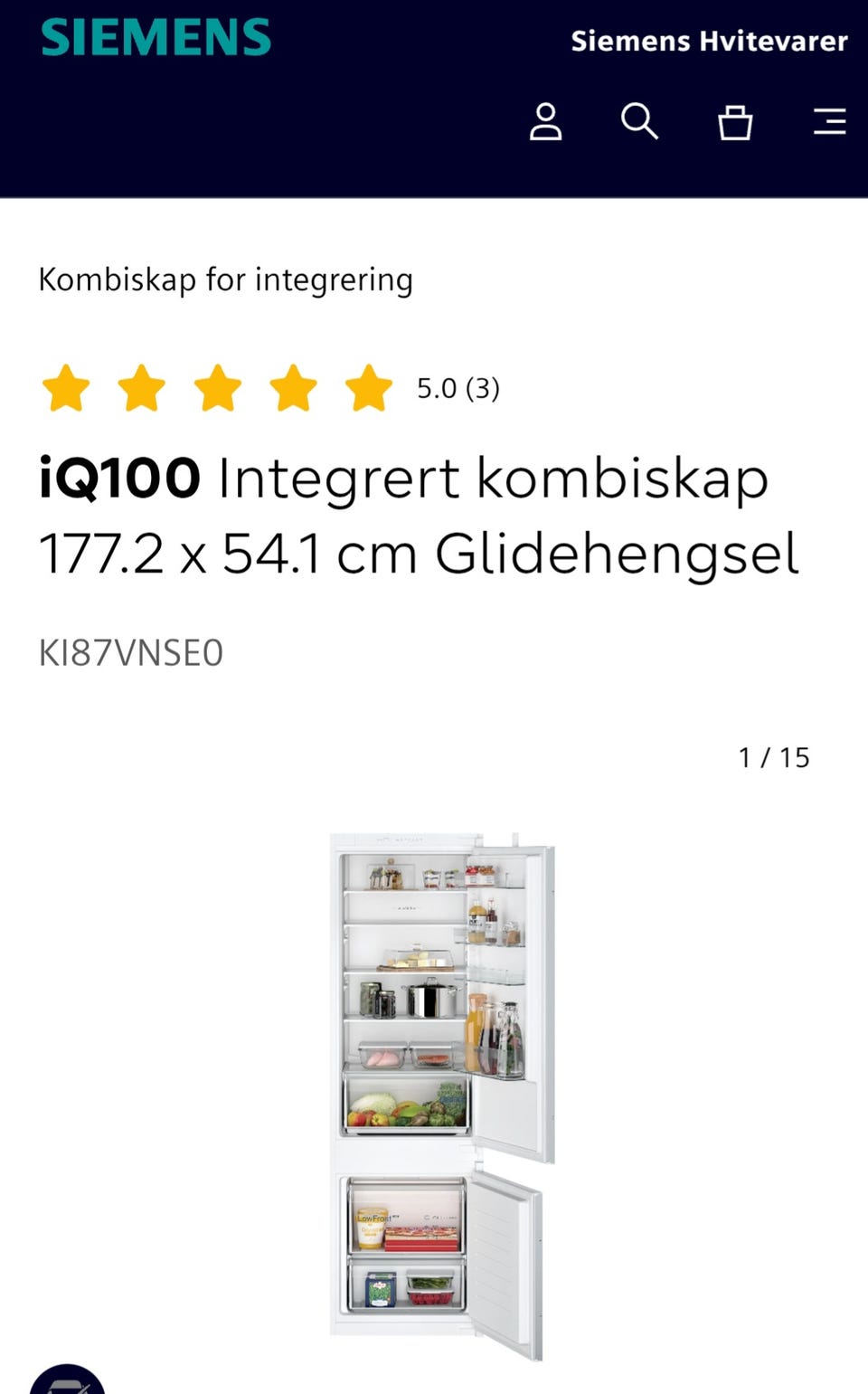
Task: Select the third star in the rating
Action: 217,389
